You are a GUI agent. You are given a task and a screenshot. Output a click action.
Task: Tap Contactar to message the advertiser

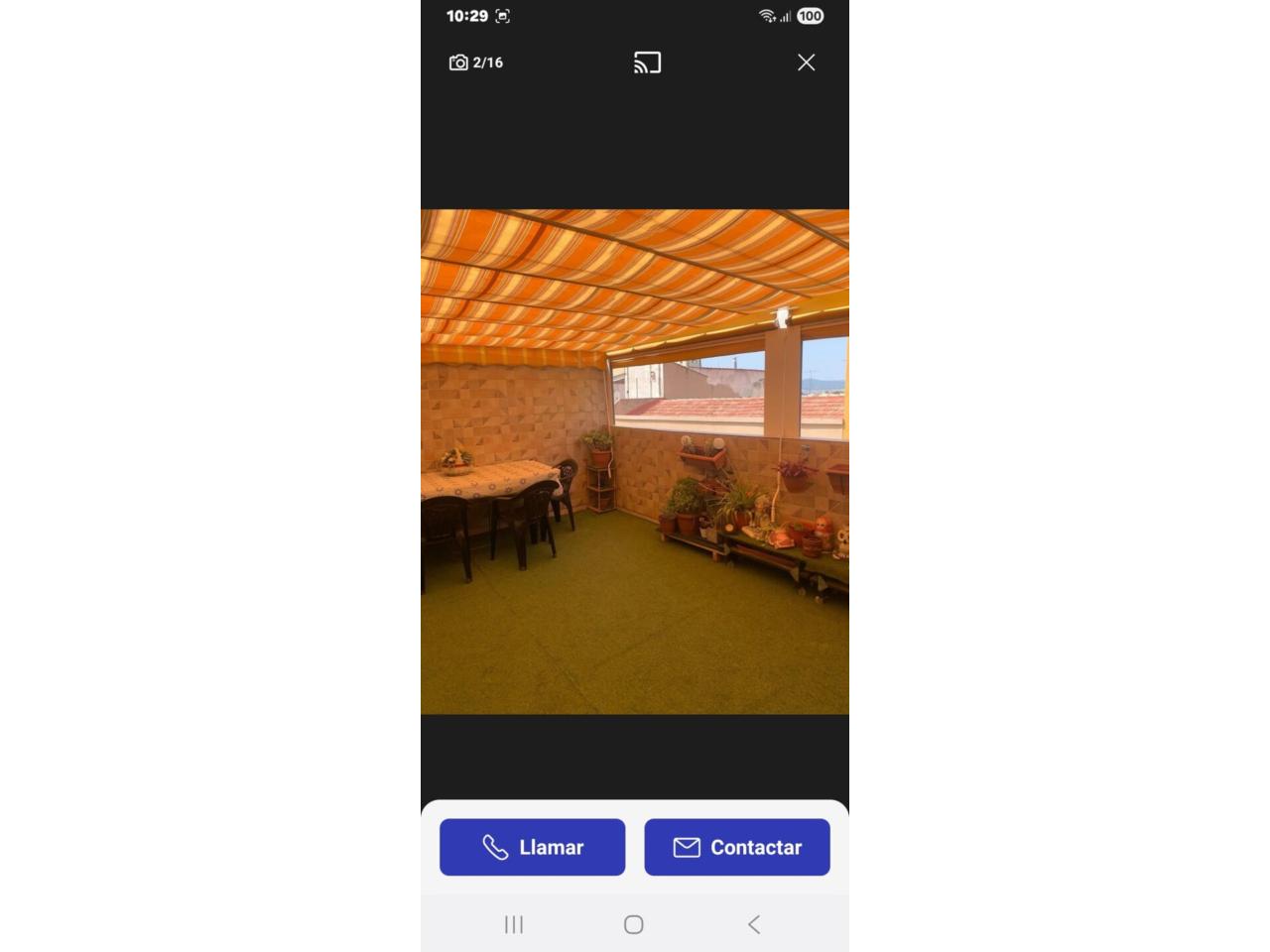tap(736, 847)
